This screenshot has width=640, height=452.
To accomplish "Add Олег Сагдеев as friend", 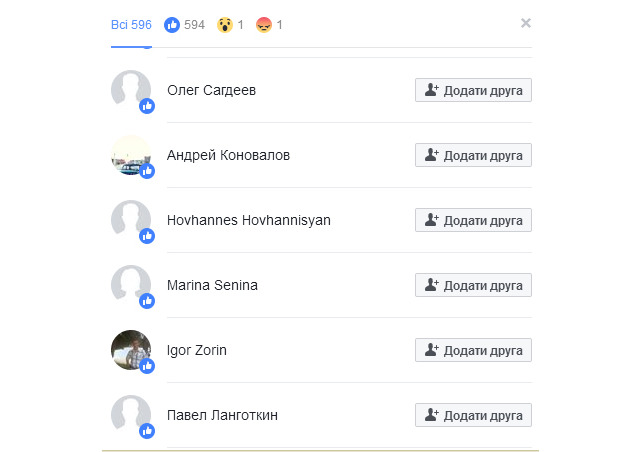I will (473, 90).
